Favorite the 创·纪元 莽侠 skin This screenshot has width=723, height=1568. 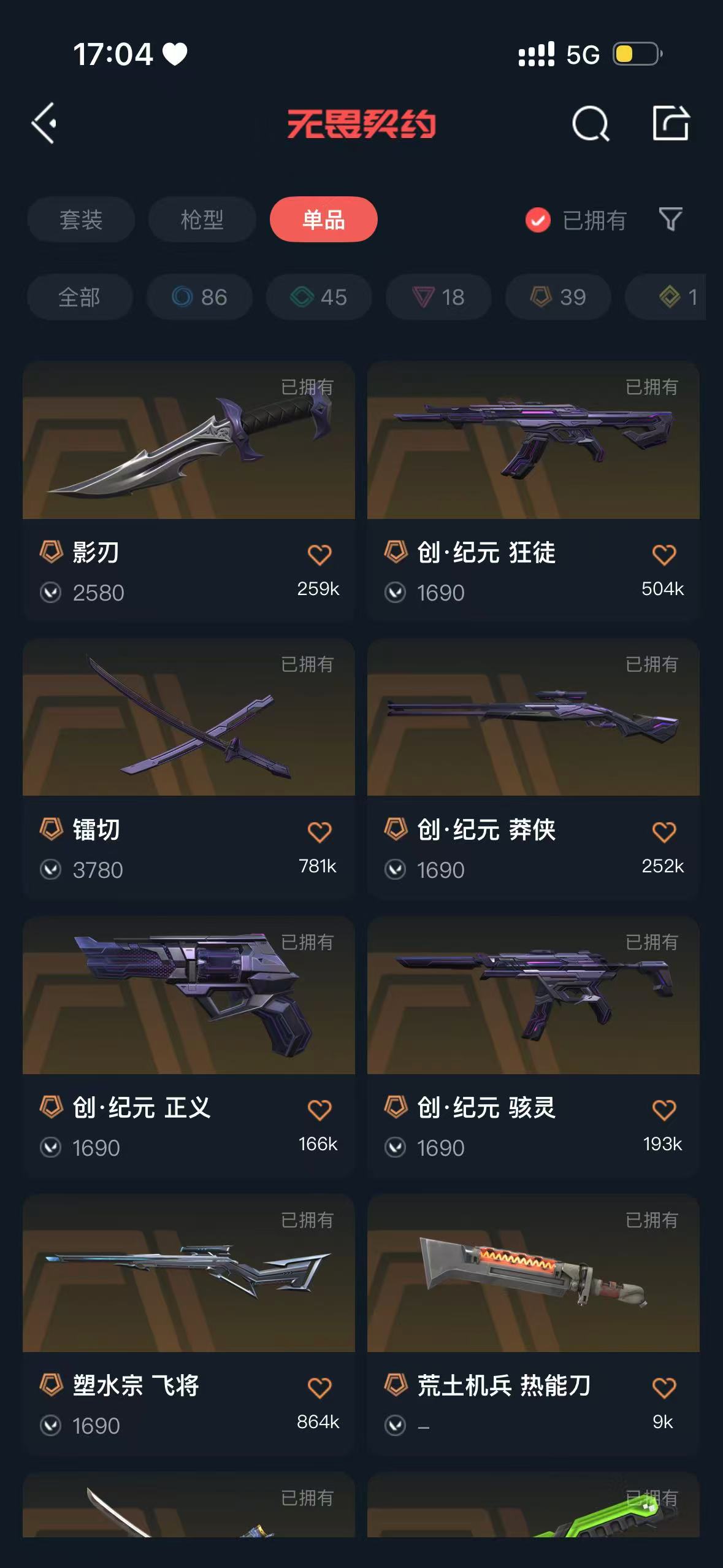click(x=664, y=832)
